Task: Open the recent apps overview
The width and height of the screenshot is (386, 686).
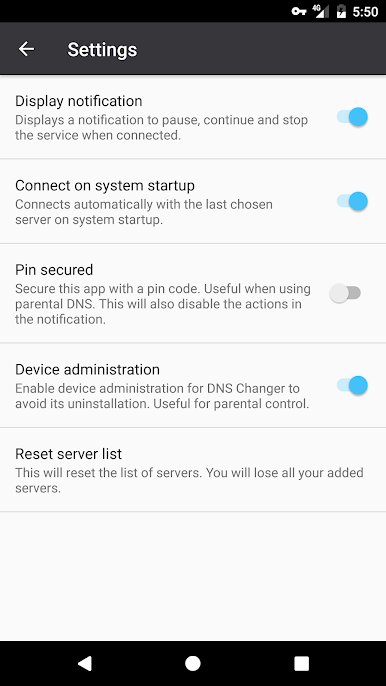Action: [302, 663]
